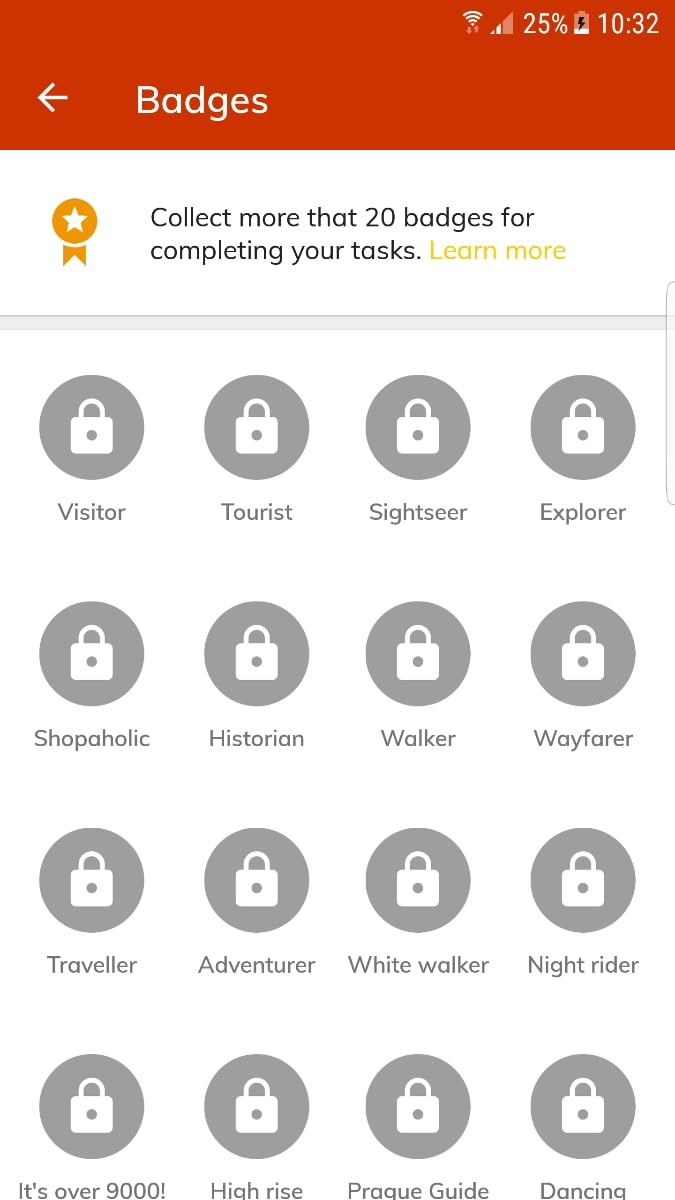Select the Night rider badge
675x1200 pixels.
[582, 880]
